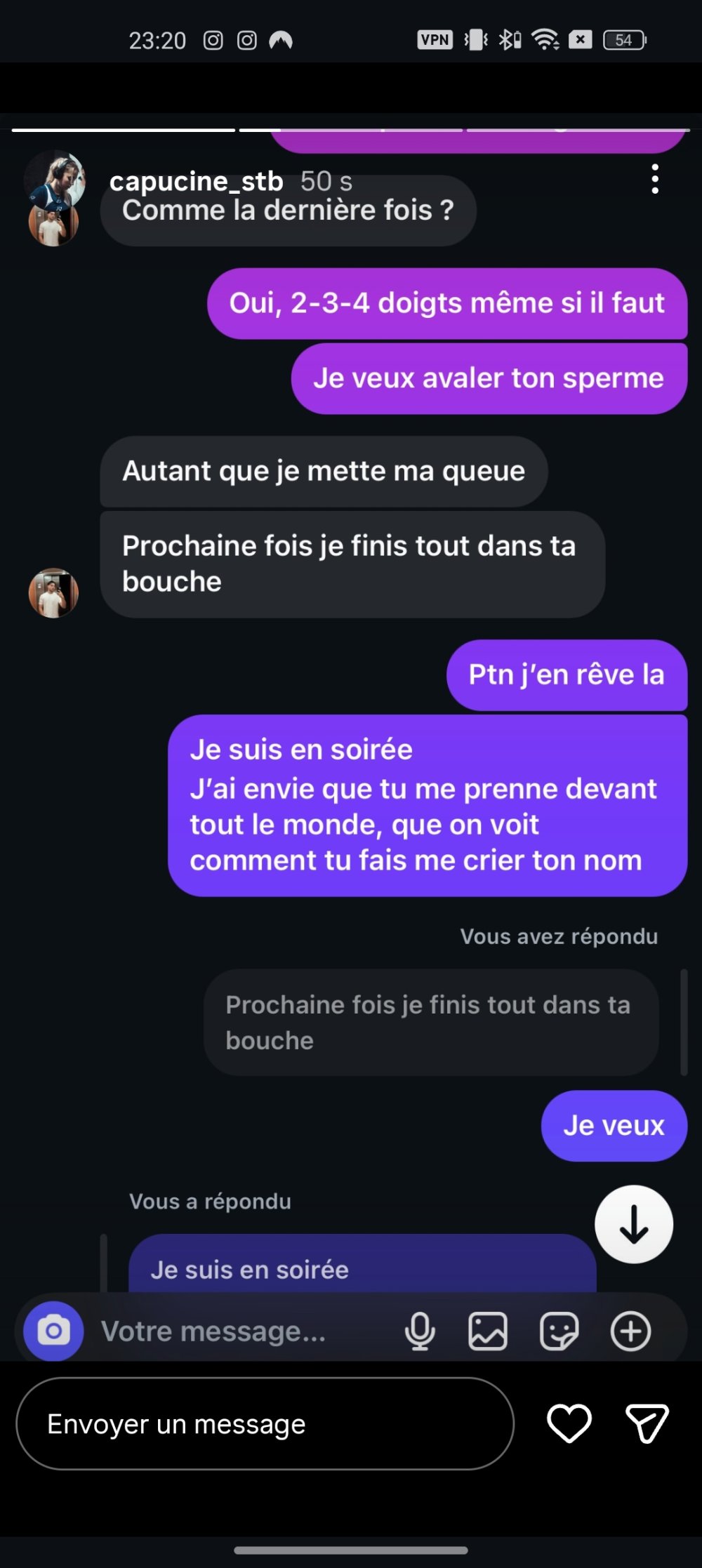The image size is (702, 1568).
Task: Focus the "Envoyer un message" reply field
Action: click(x=265, y=1424)
